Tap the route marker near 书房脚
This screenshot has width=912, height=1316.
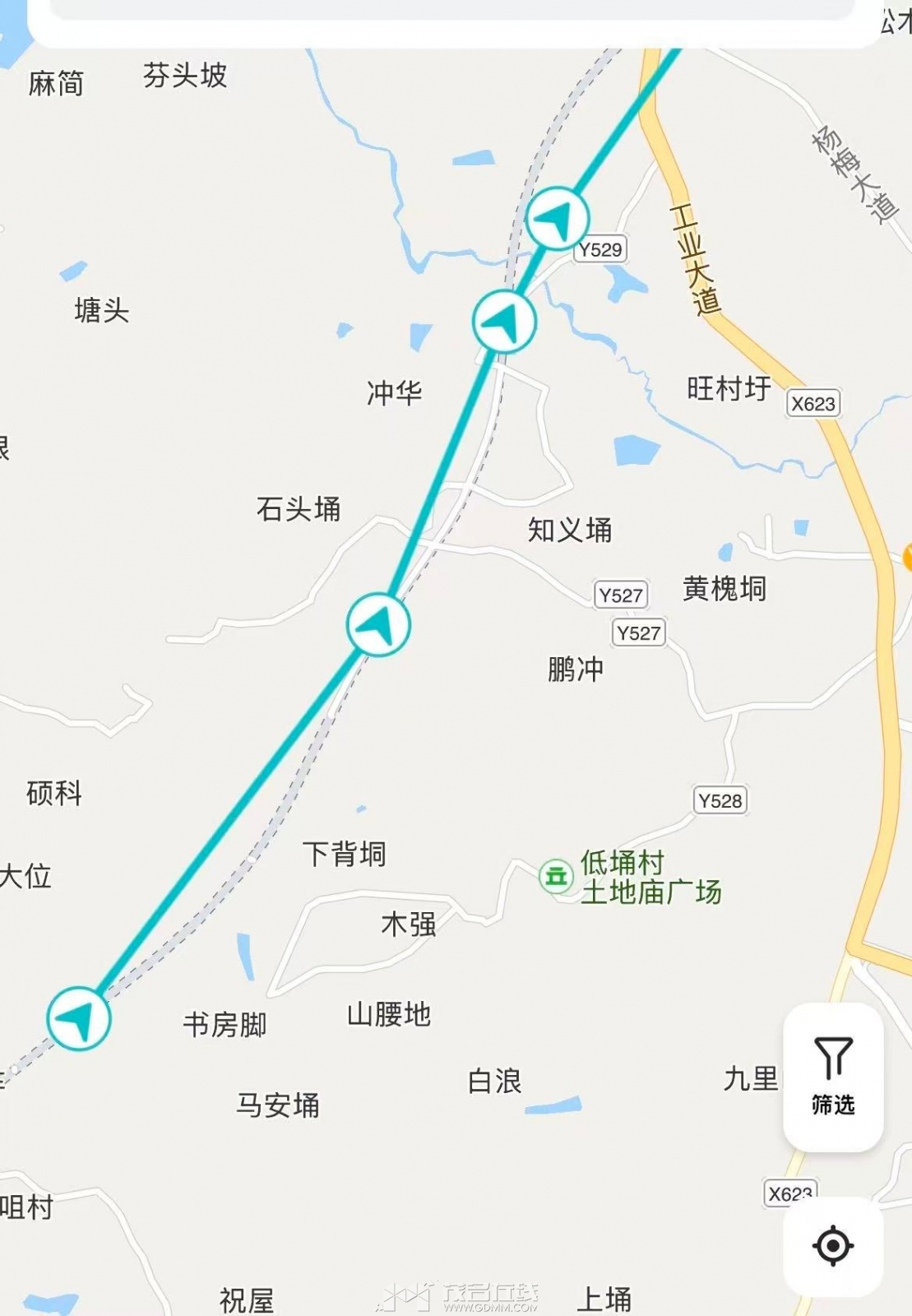[x=79, y=1018]
